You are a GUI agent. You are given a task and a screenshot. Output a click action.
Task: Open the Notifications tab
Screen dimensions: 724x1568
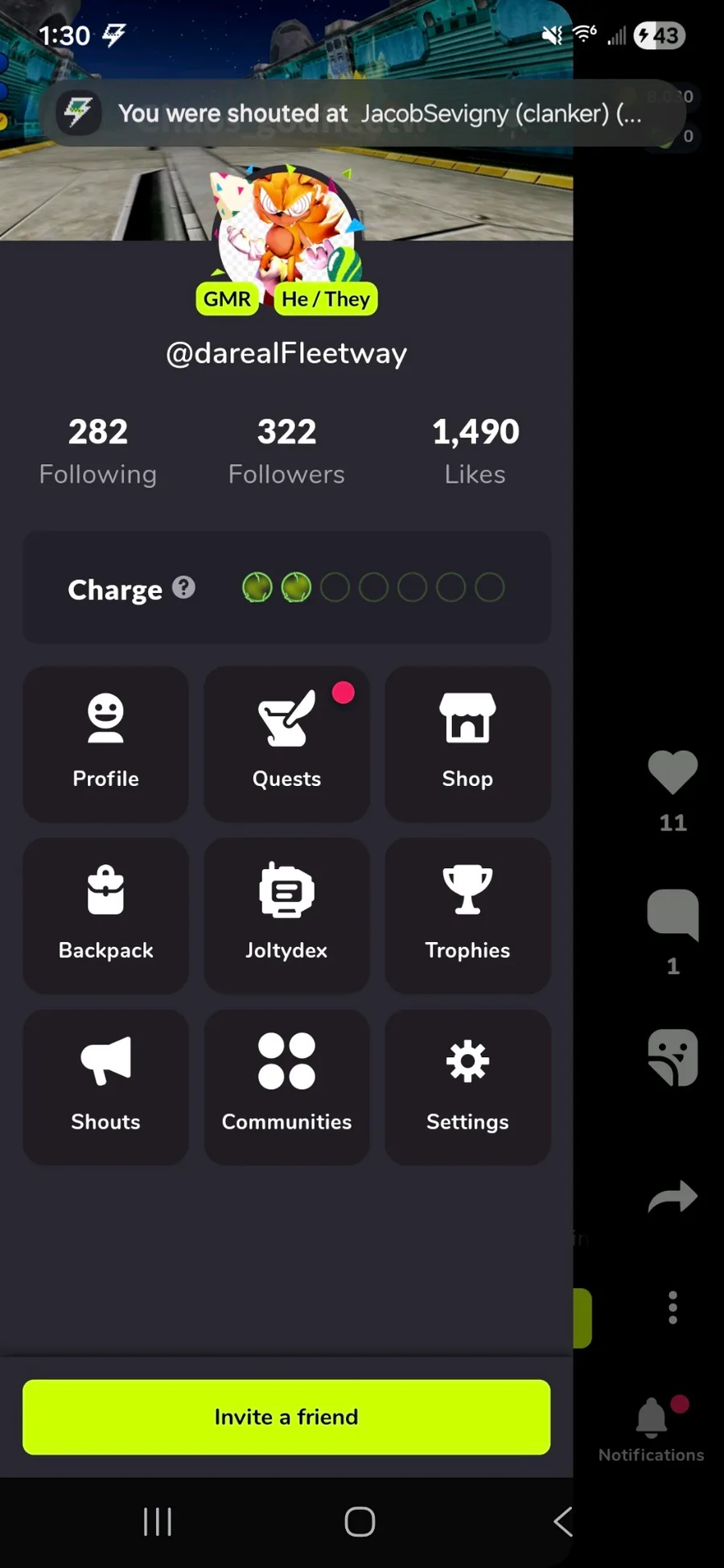(x=652, y=1430)
